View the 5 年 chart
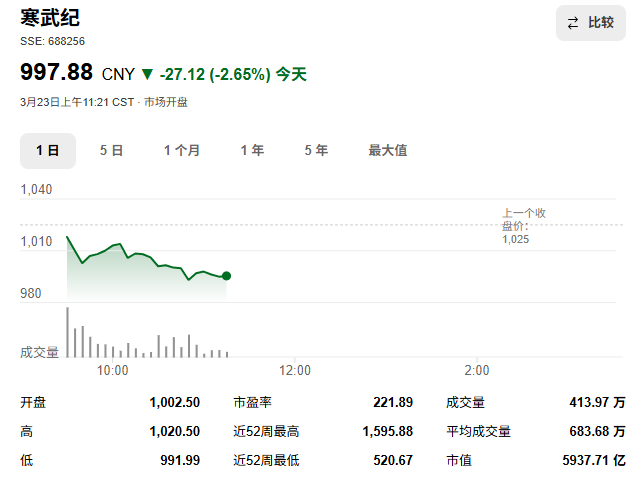 point(316,151)
